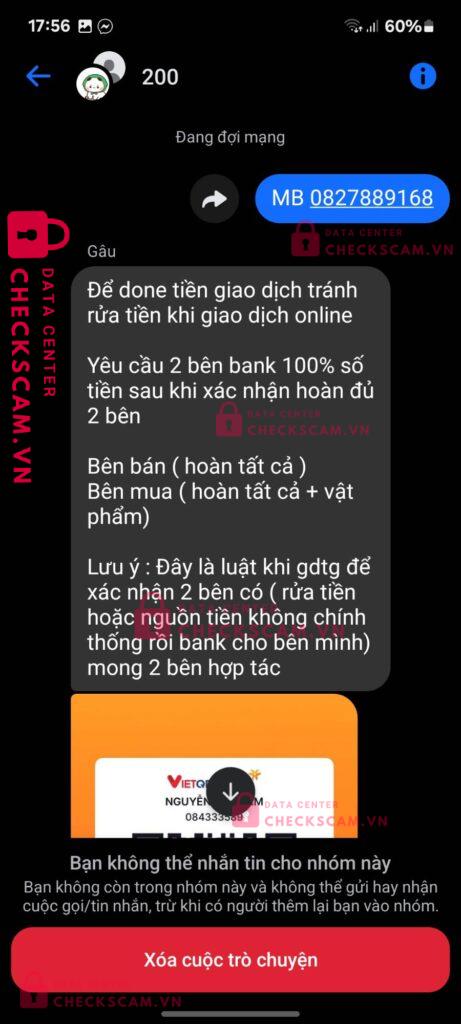Forward the MB 0827889168 message
Viewport: 461px width, 1024px height.
(215, 199)
